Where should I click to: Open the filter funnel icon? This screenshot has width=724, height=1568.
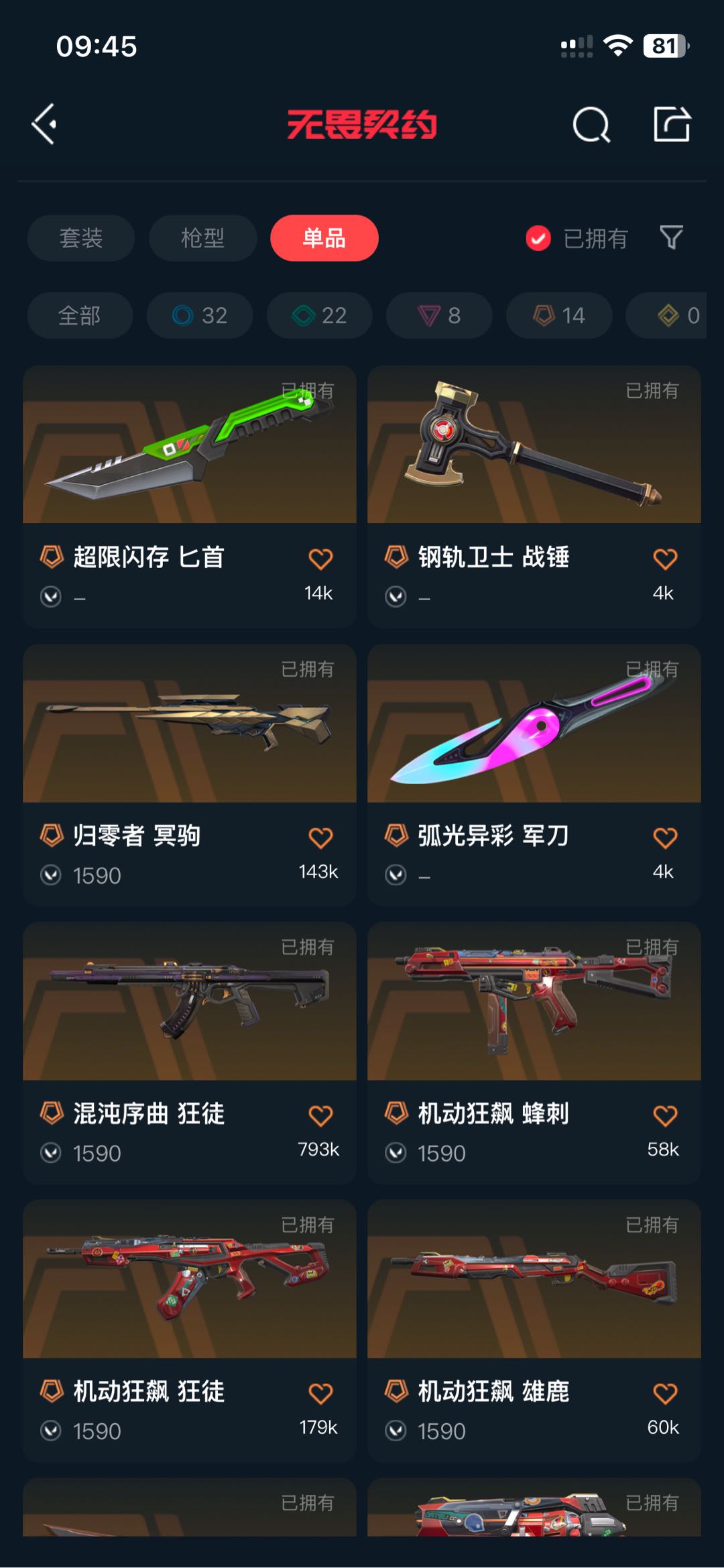[671, 237]
